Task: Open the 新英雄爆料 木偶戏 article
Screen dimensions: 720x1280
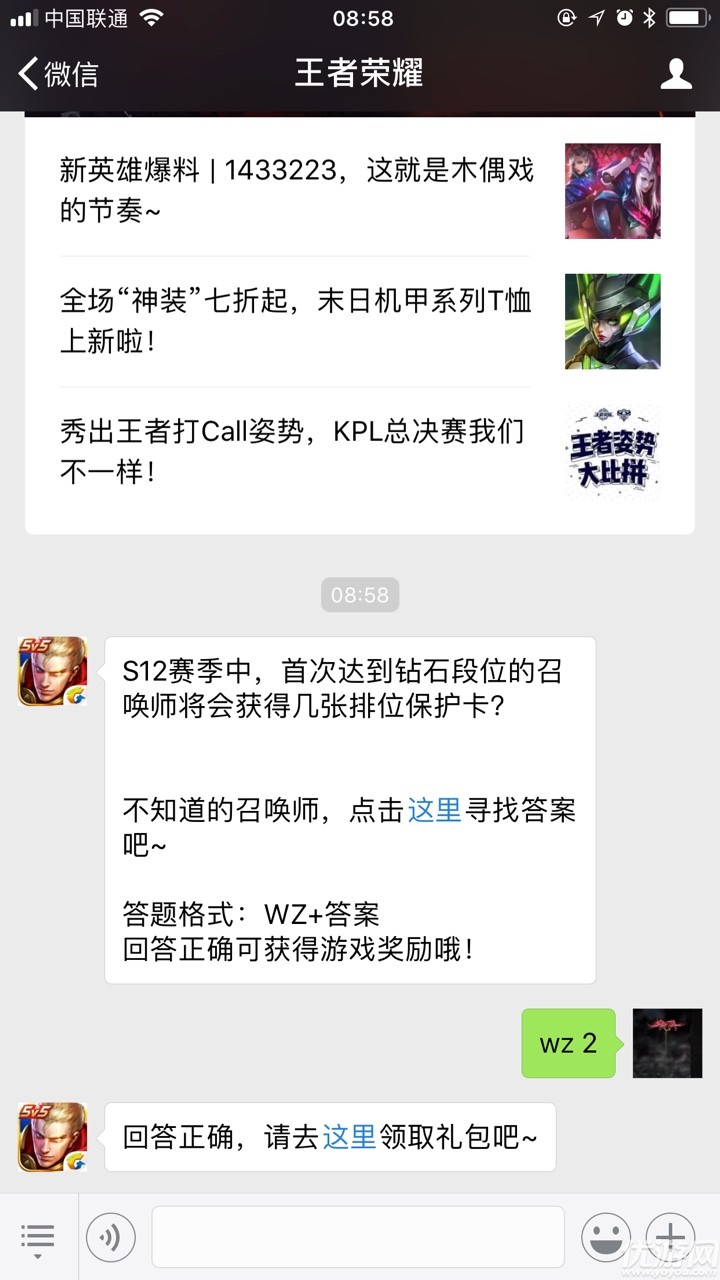Action: 296,190
